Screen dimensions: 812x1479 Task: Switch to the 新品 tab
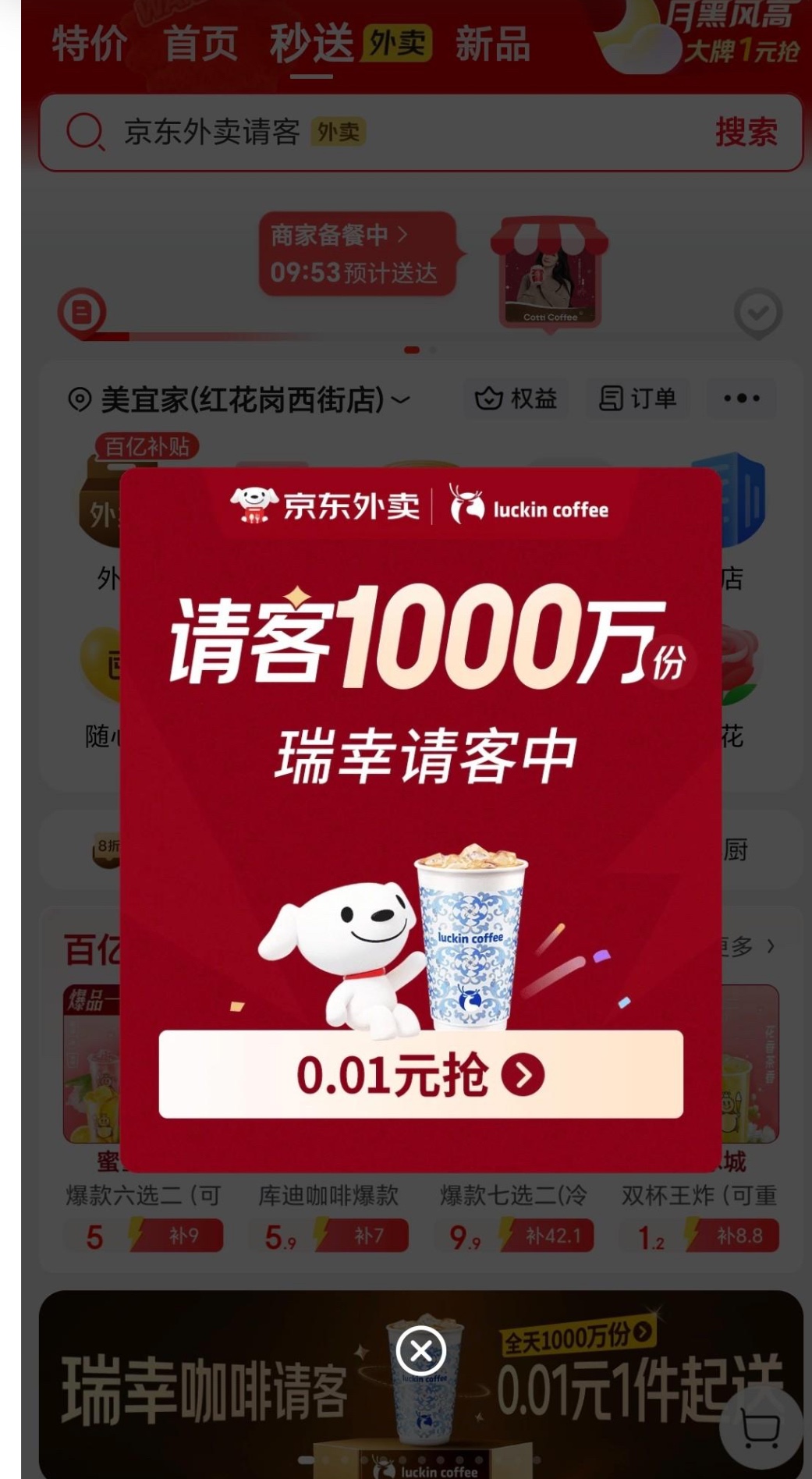point(492,43)
